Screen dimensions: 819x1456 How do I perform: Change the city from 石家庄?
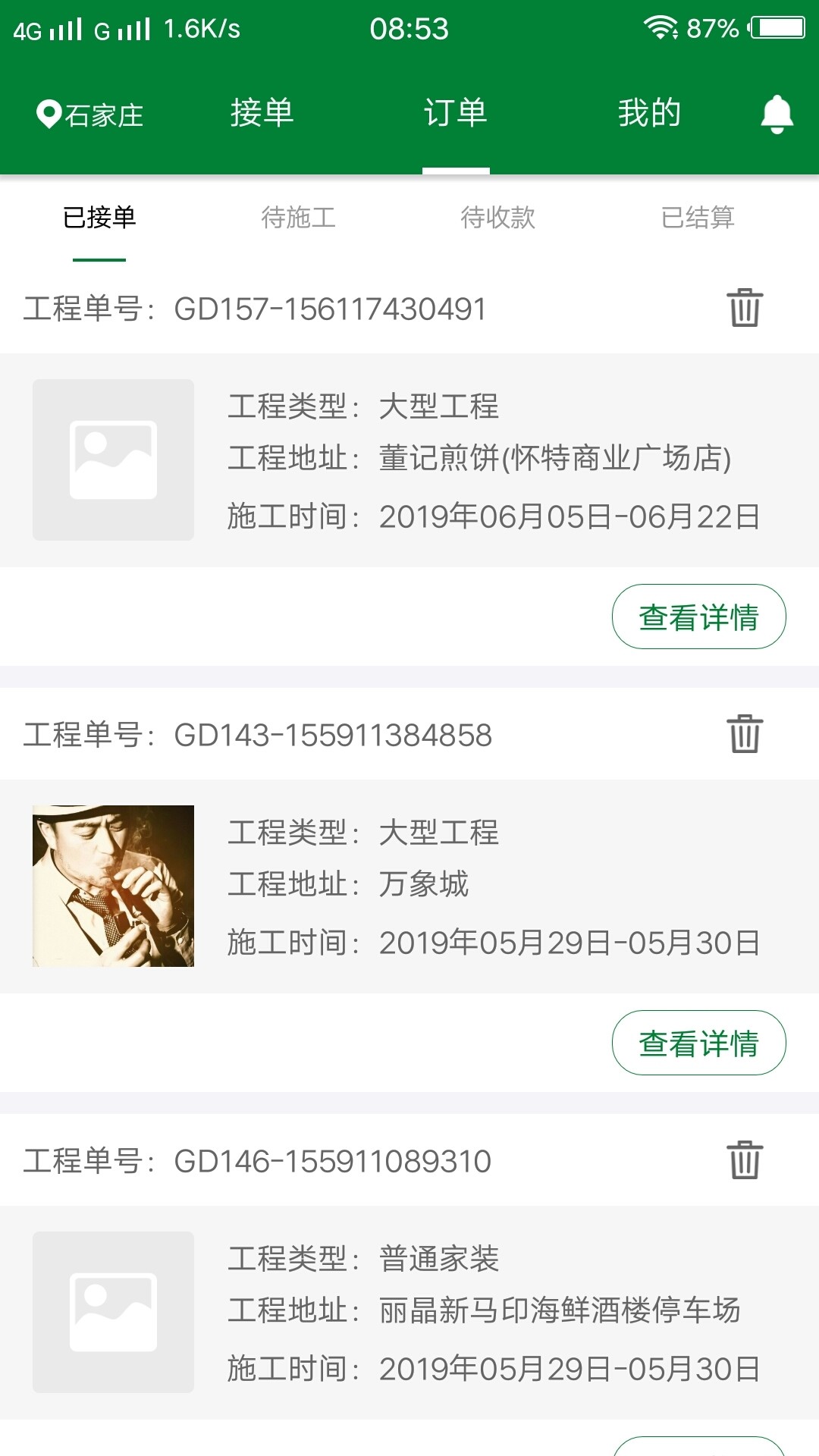click(90, 115)
